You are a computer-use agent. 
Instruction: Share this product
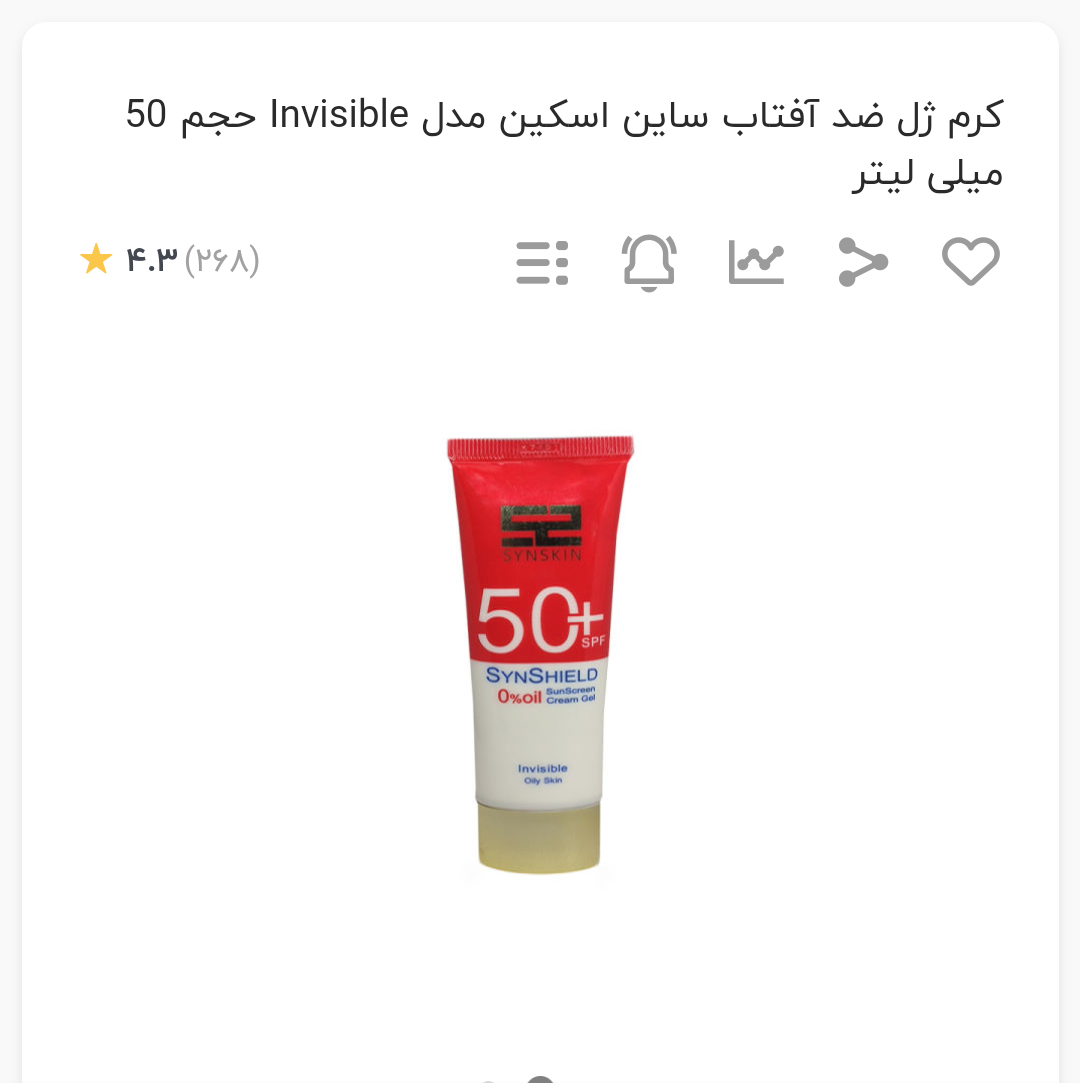862,262
